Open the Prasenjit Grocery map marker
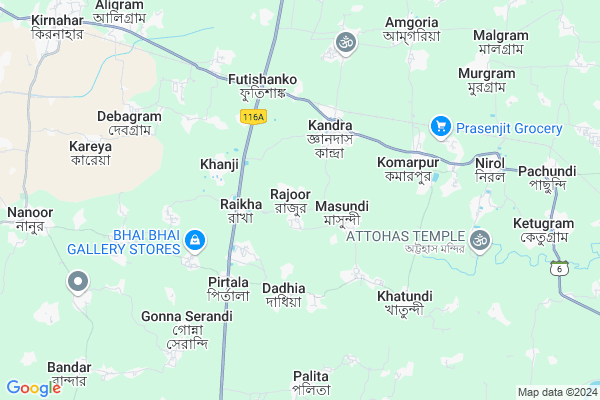This screenshot has height=400, width=600. point(439,127)
